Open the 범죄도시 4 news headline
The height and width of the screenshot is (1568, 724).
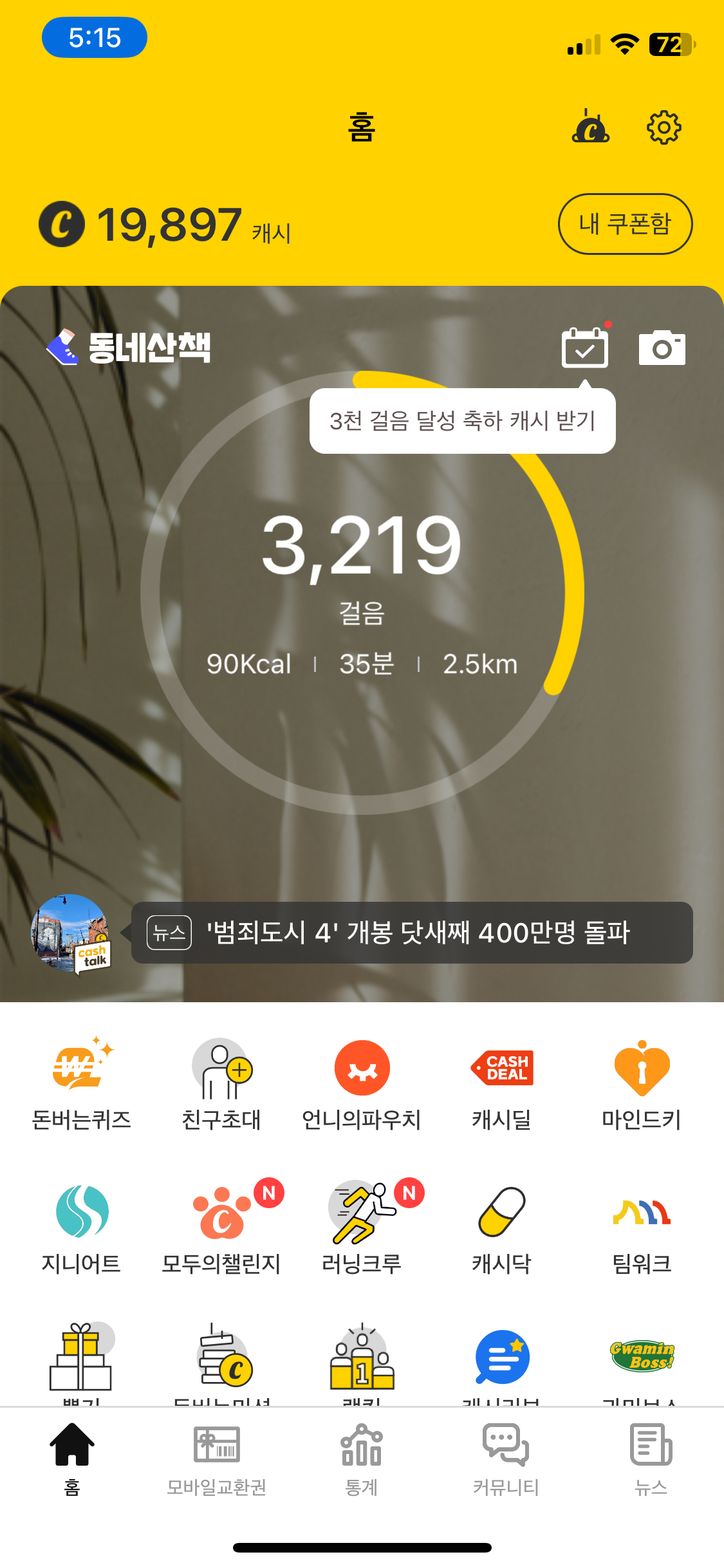click(412, 933)
